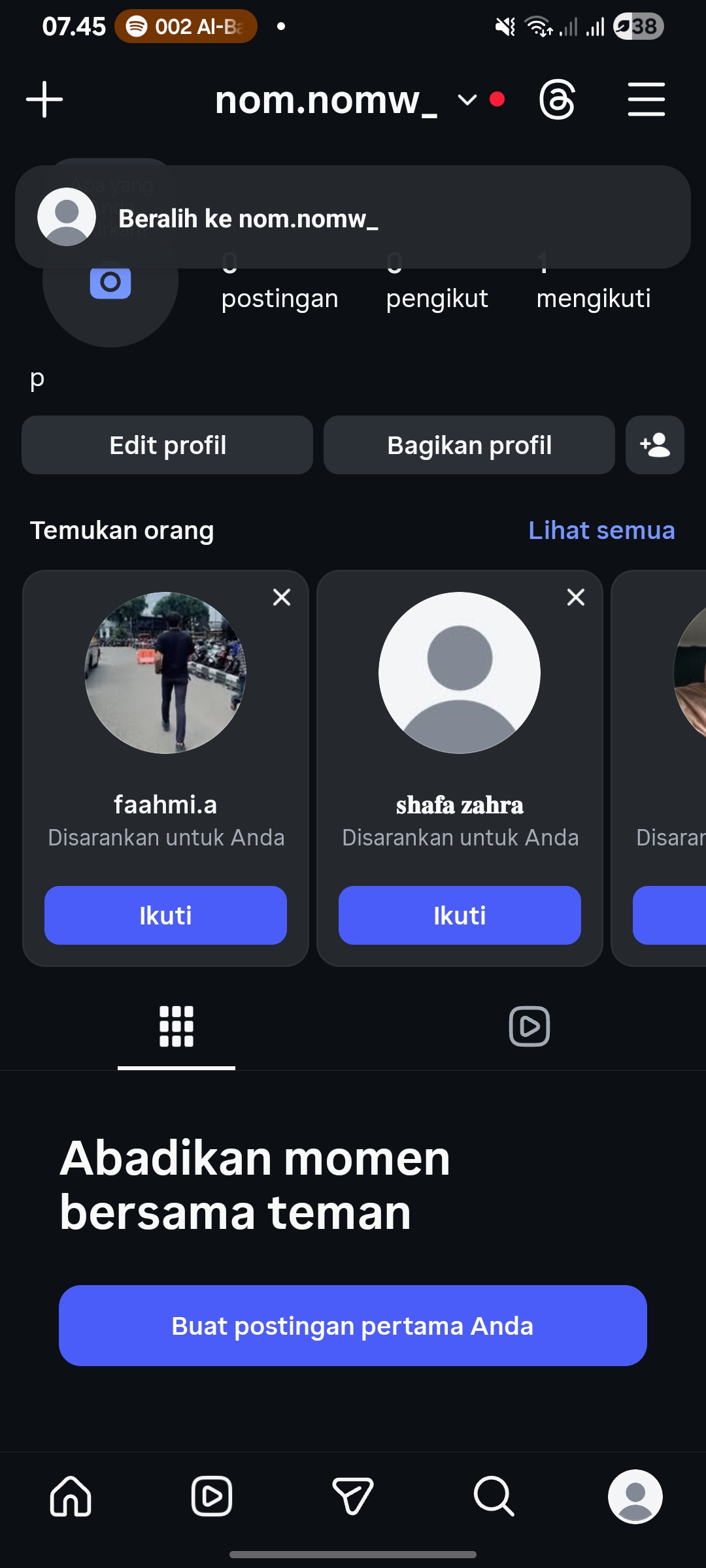Tap Edit profil button
Screen dimensions: 706x1568
(x=167, y=445)
